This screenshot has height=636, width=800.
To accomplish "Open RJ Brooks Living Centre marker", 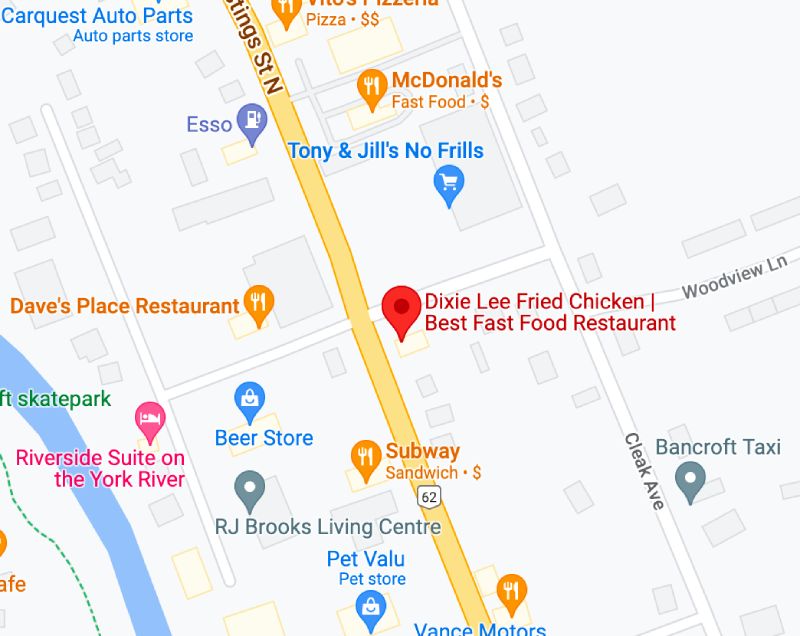I will (249, 491).
